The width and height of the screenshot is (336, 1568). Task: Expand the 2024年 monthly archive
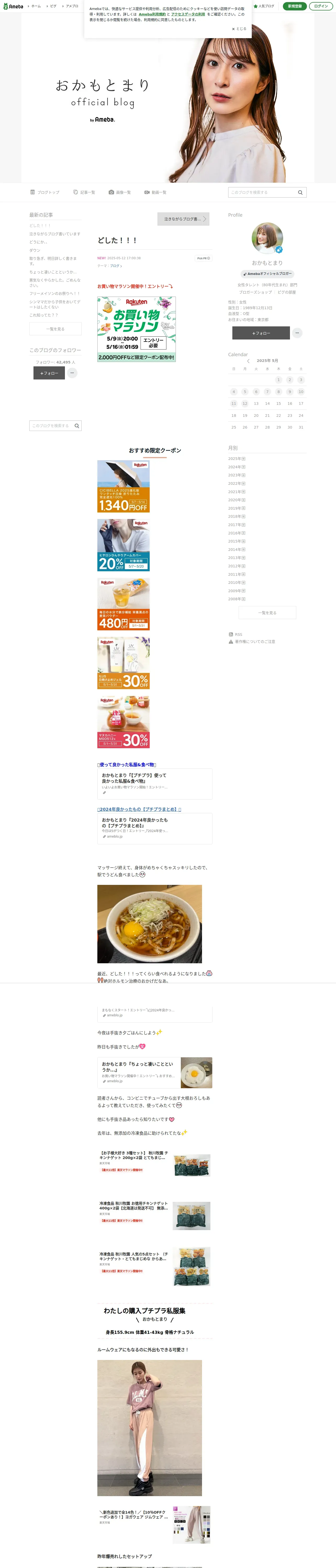coord(237,467)
